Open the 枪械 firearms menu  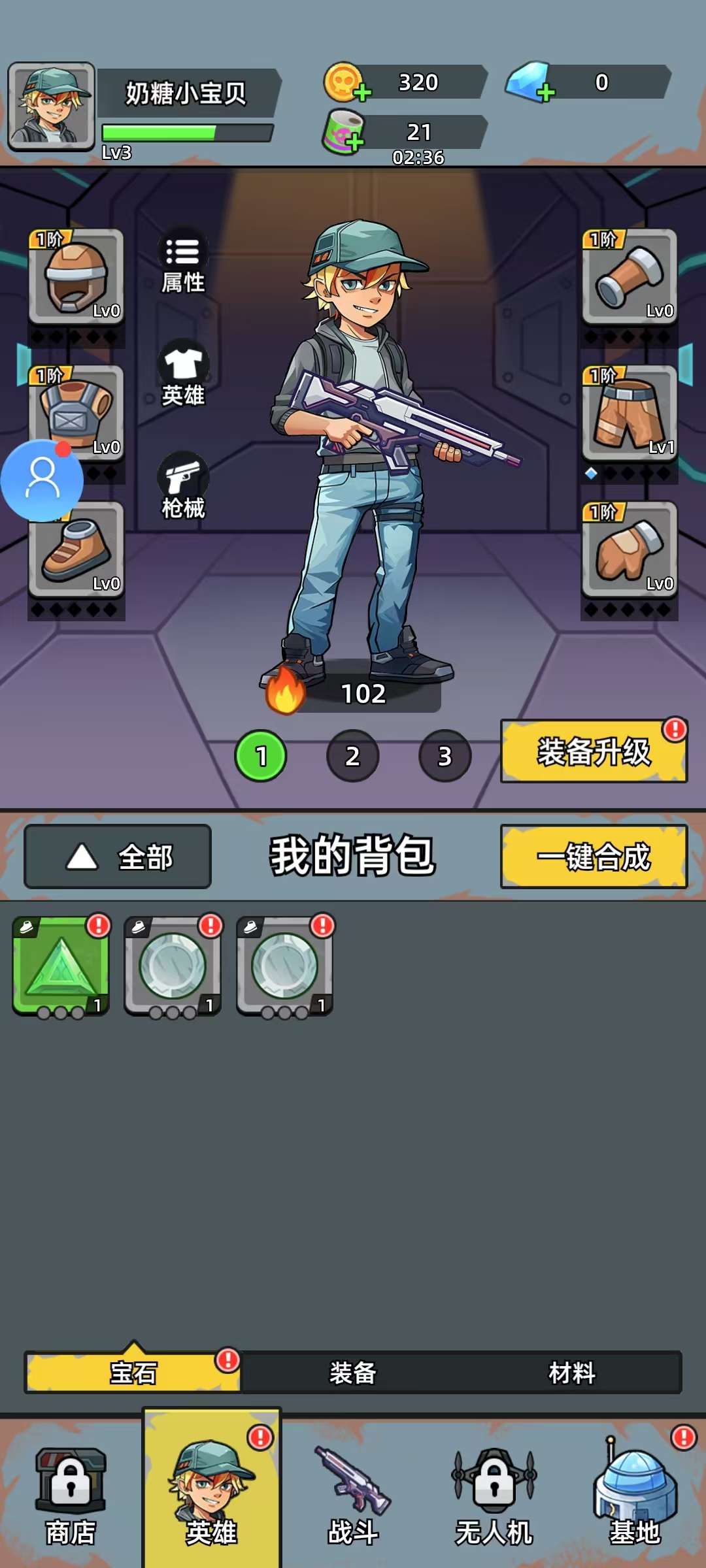(x=183, y=485)
